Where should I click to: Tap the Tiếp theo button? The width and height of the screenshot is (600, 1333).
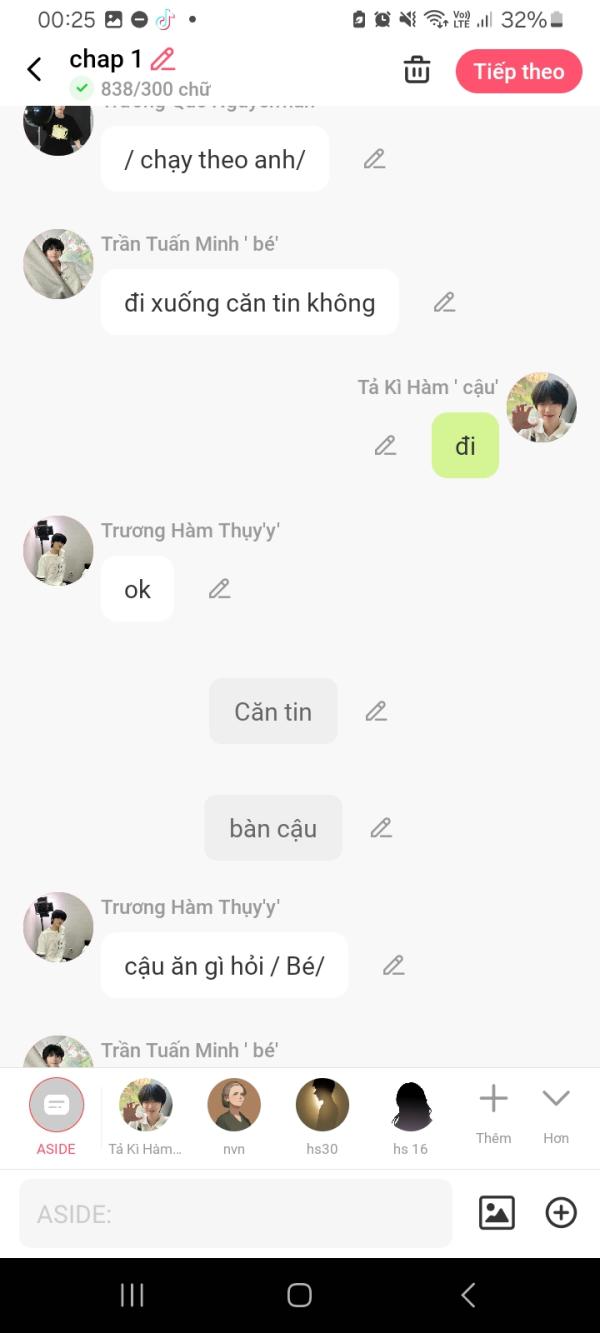pos(518,71)
